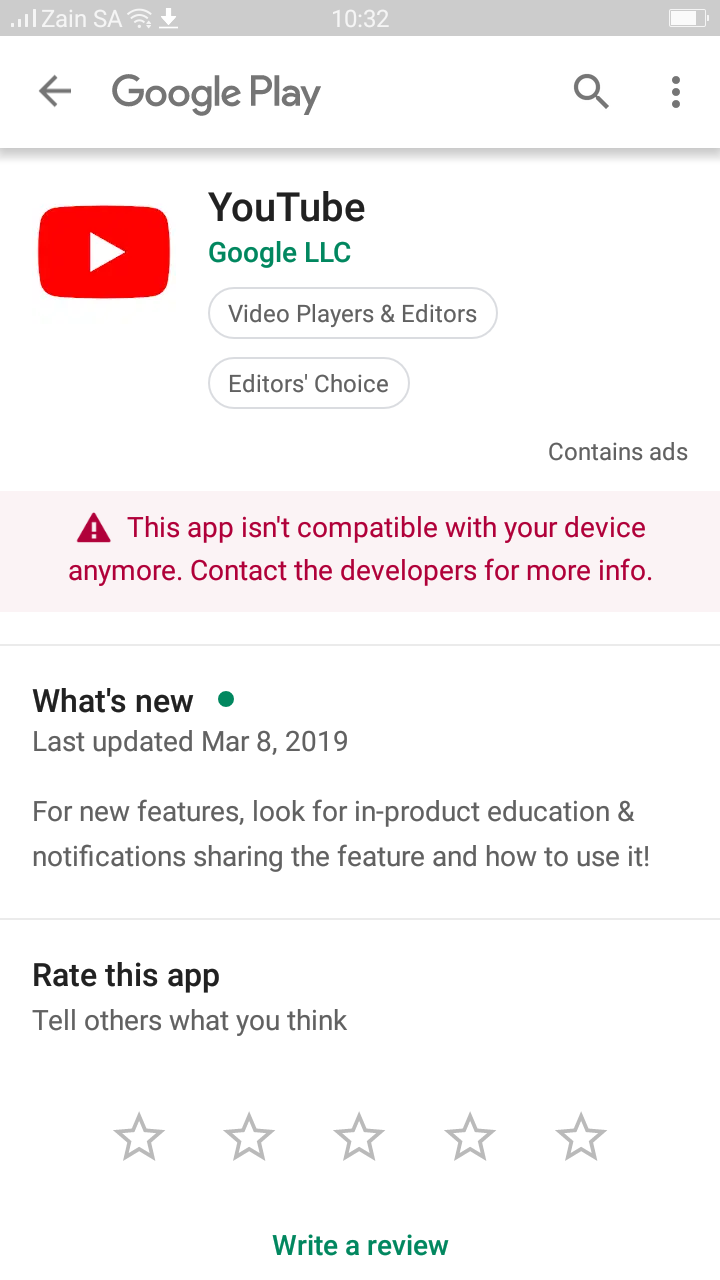This screenshot has height=1280, width=720.
Task: Give a five-star rating
Action: tap(581, 1137)
